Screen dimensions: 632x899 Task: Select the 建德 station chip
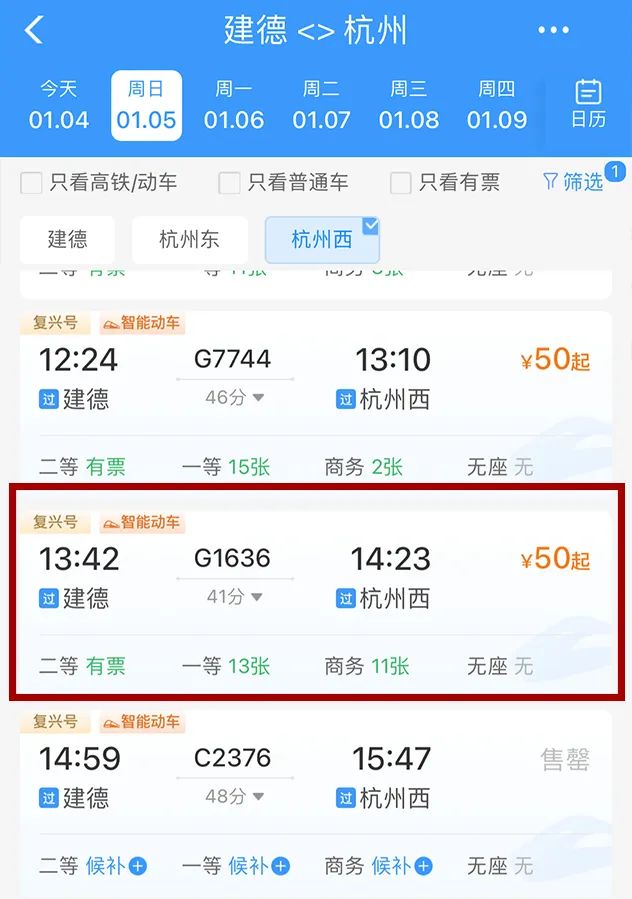coord(68,240)
